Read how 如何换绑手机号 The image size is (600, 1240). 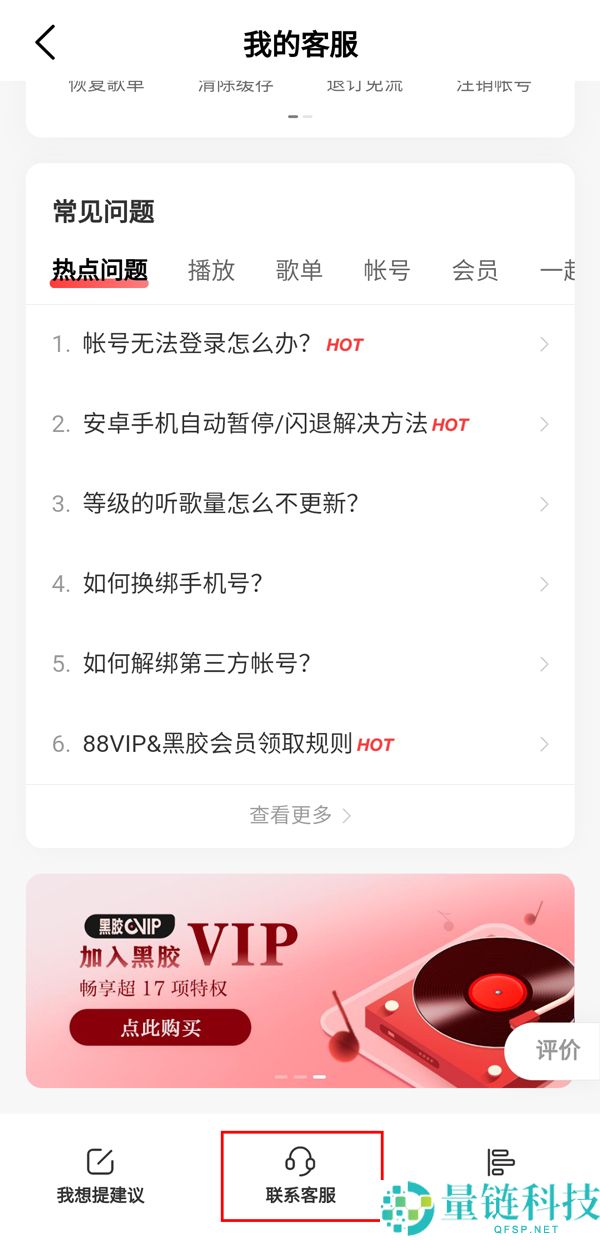click(300, 584)
